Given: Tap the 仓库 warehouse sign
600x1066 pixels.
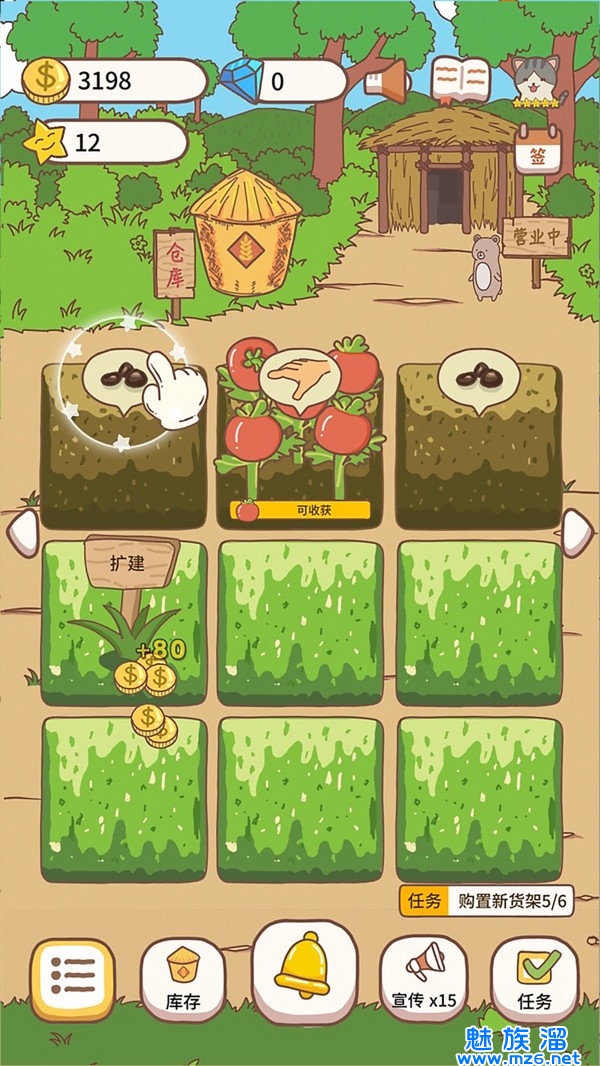Looking at the screenshot, I should pyautogui.click(x=174, y=263).
